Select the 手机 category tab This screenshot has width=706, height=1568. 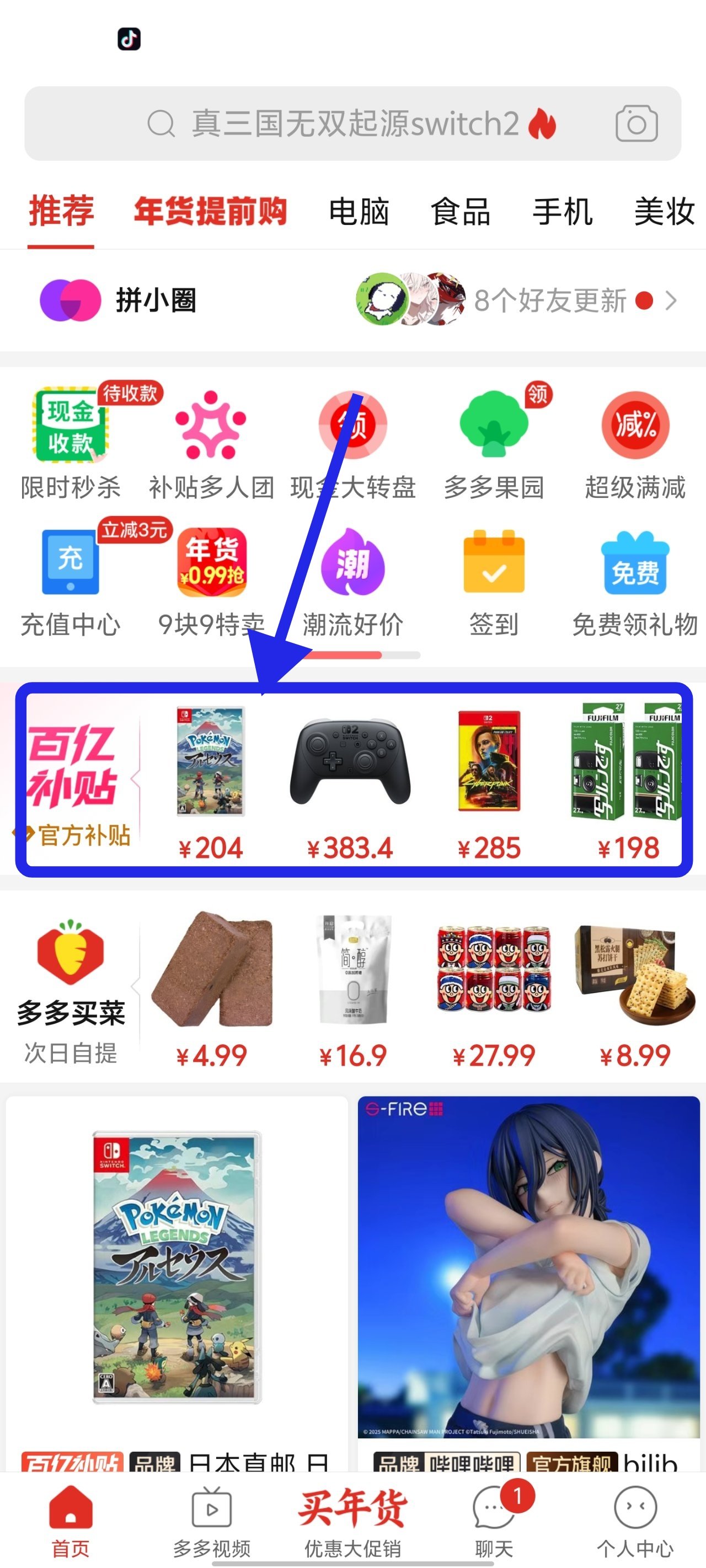click(562, 212)
